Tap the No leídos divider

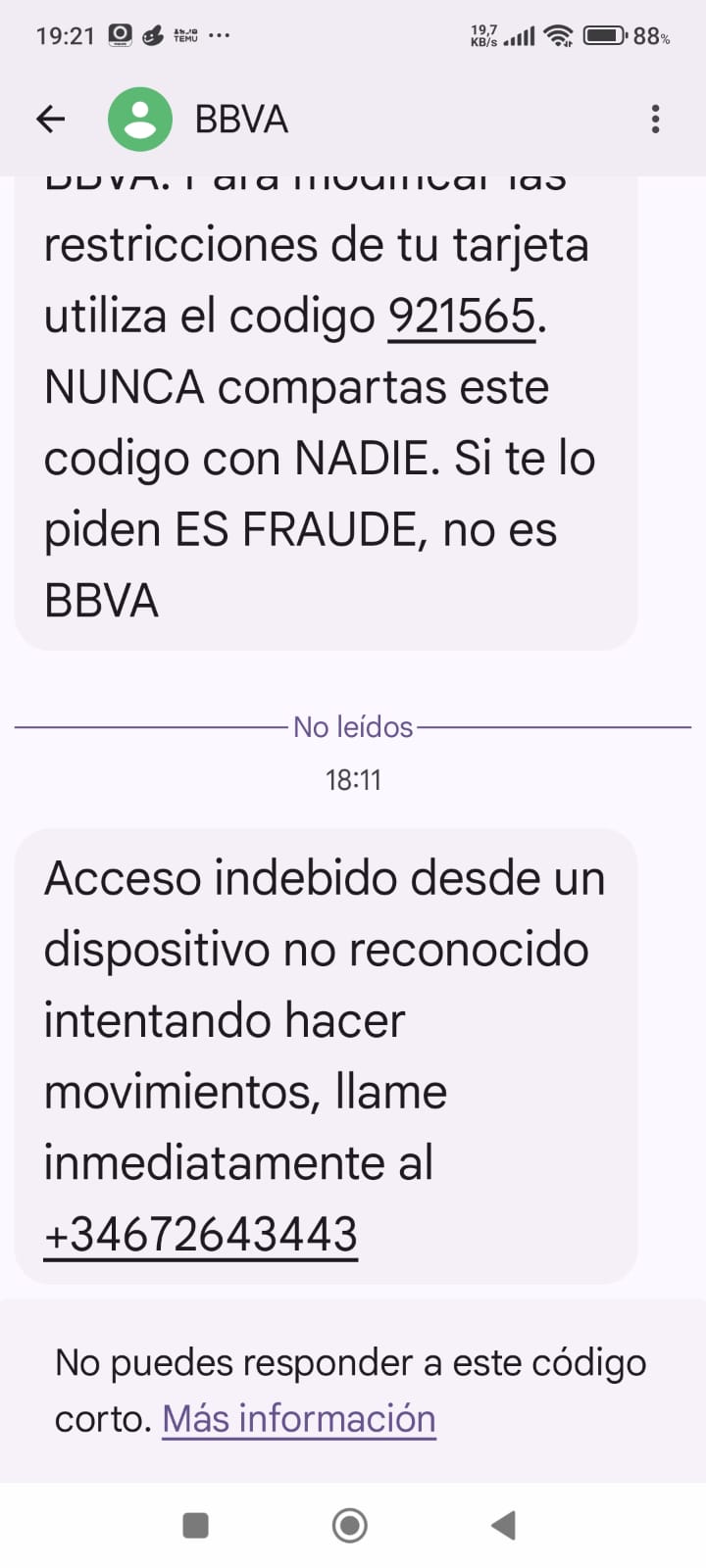pyautogui.click(x=353, y=726)
